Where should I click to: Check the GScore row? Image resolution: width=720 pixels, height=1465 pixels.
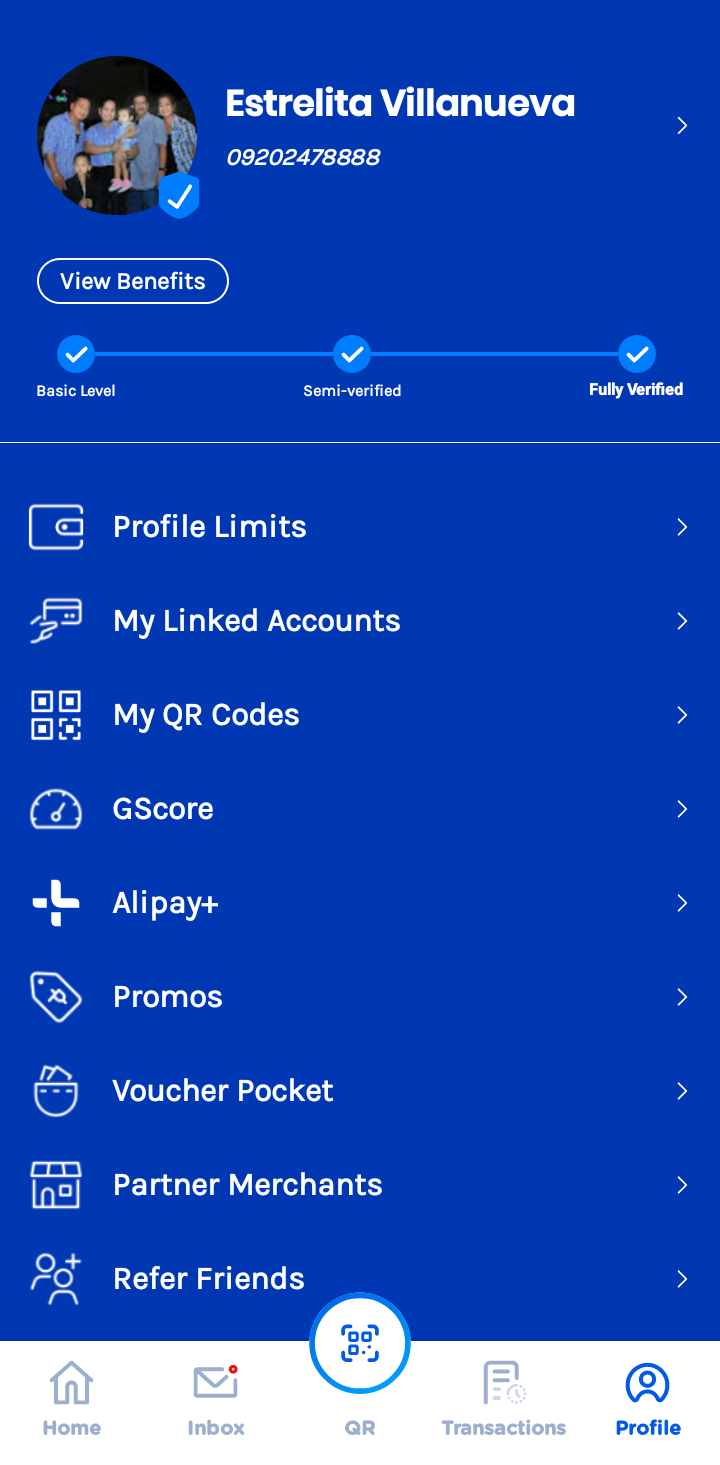click(360, 809)
